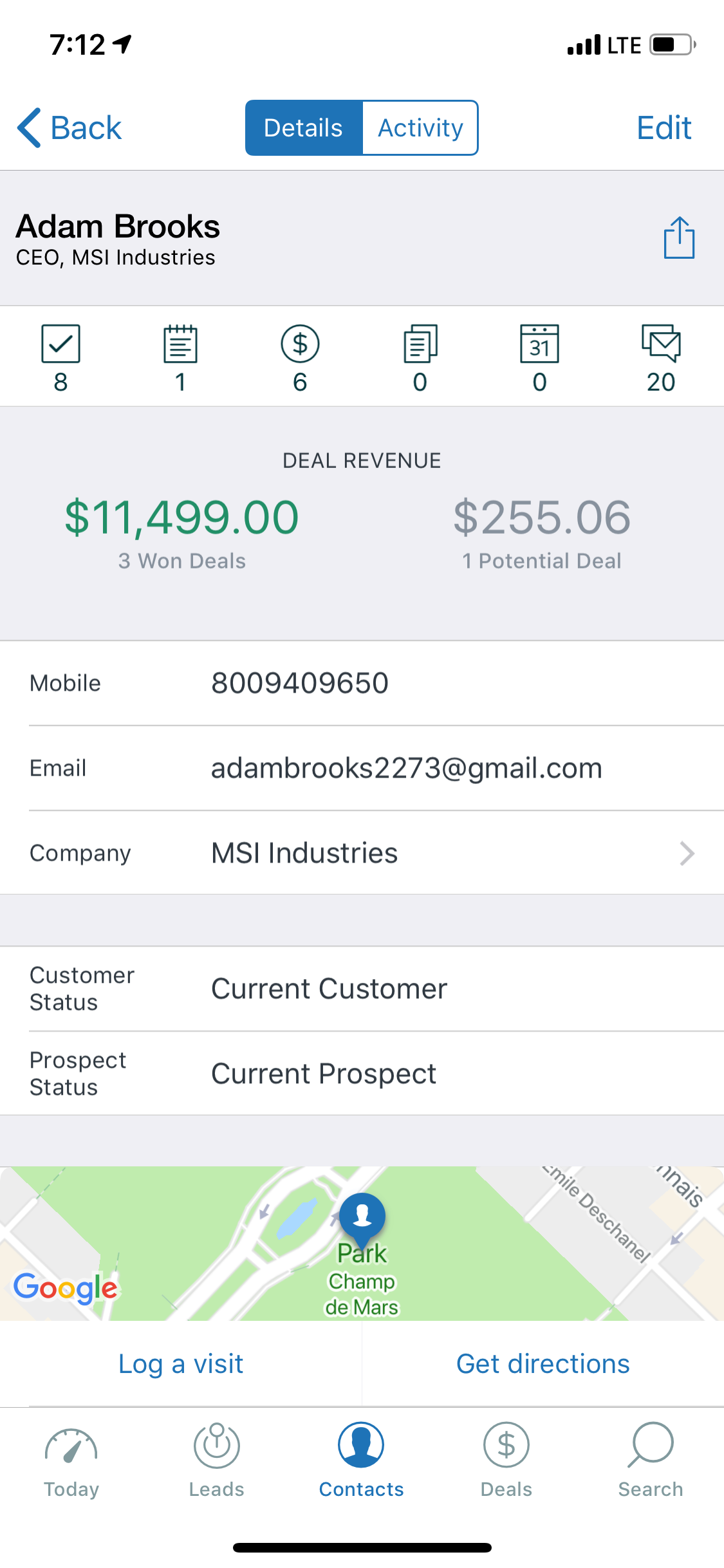Screen dimensions: 724x1568
Task: Log a visit for this contact
Action: tap(181, 1363)
